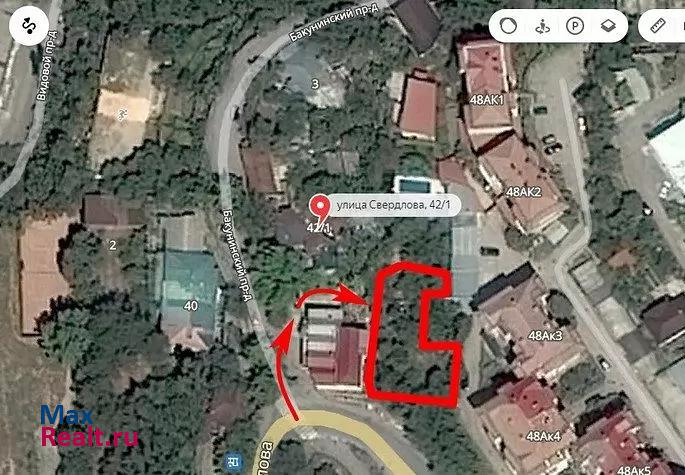This screenshot has height=475, width=685.
Task: Tap the улица Свердлова, 42/1 pin
Action: pos(321,207)
